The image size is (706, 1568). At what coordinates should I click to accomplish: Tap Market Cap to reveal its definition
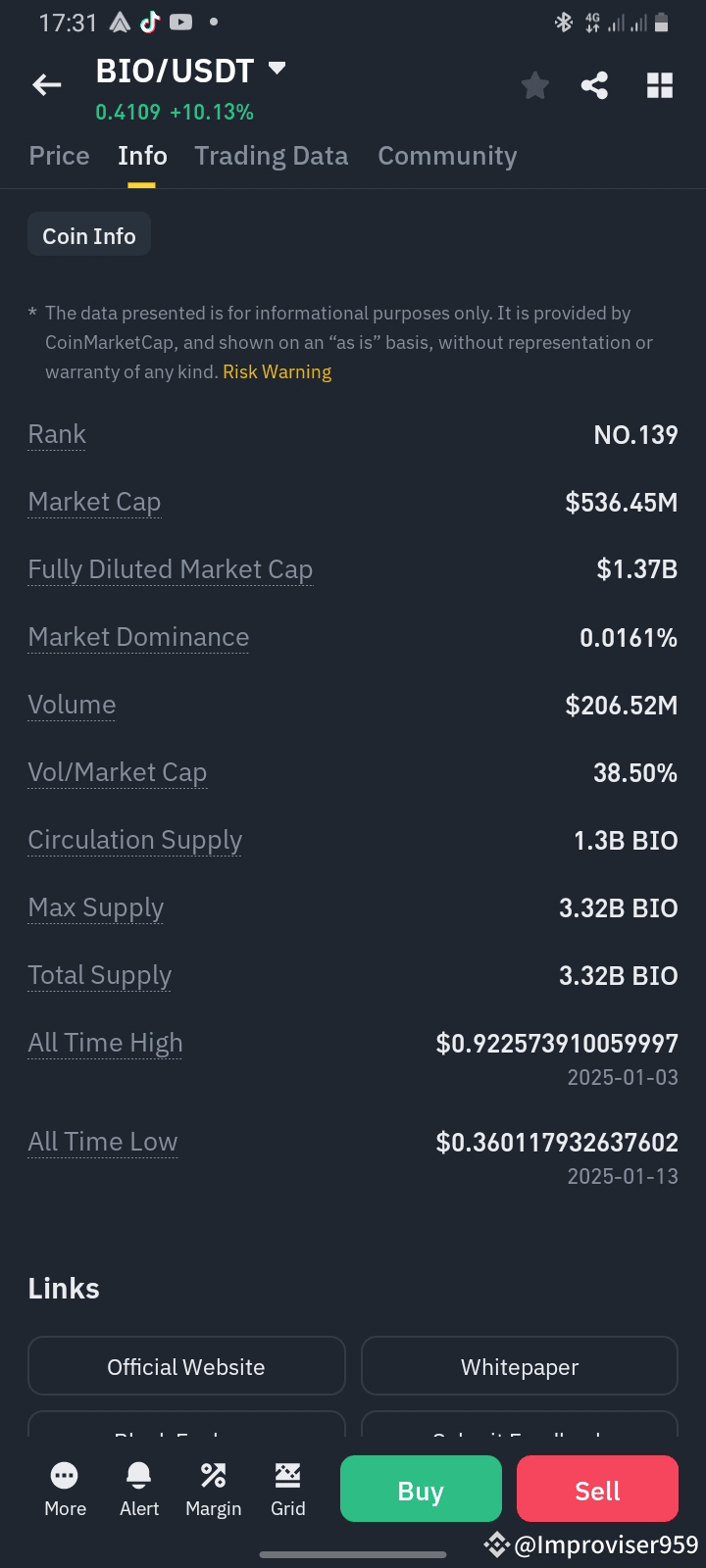point(93,502)
